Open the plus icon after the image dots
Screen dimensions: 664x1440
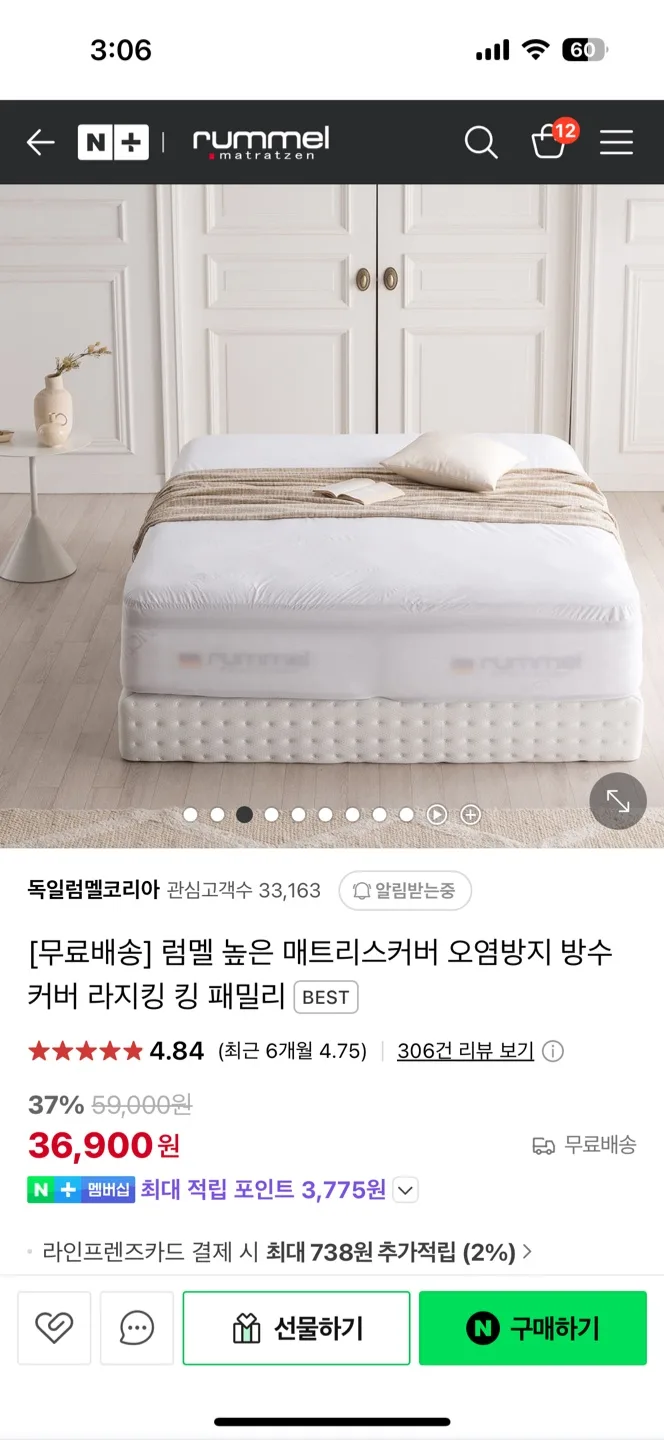470,814
